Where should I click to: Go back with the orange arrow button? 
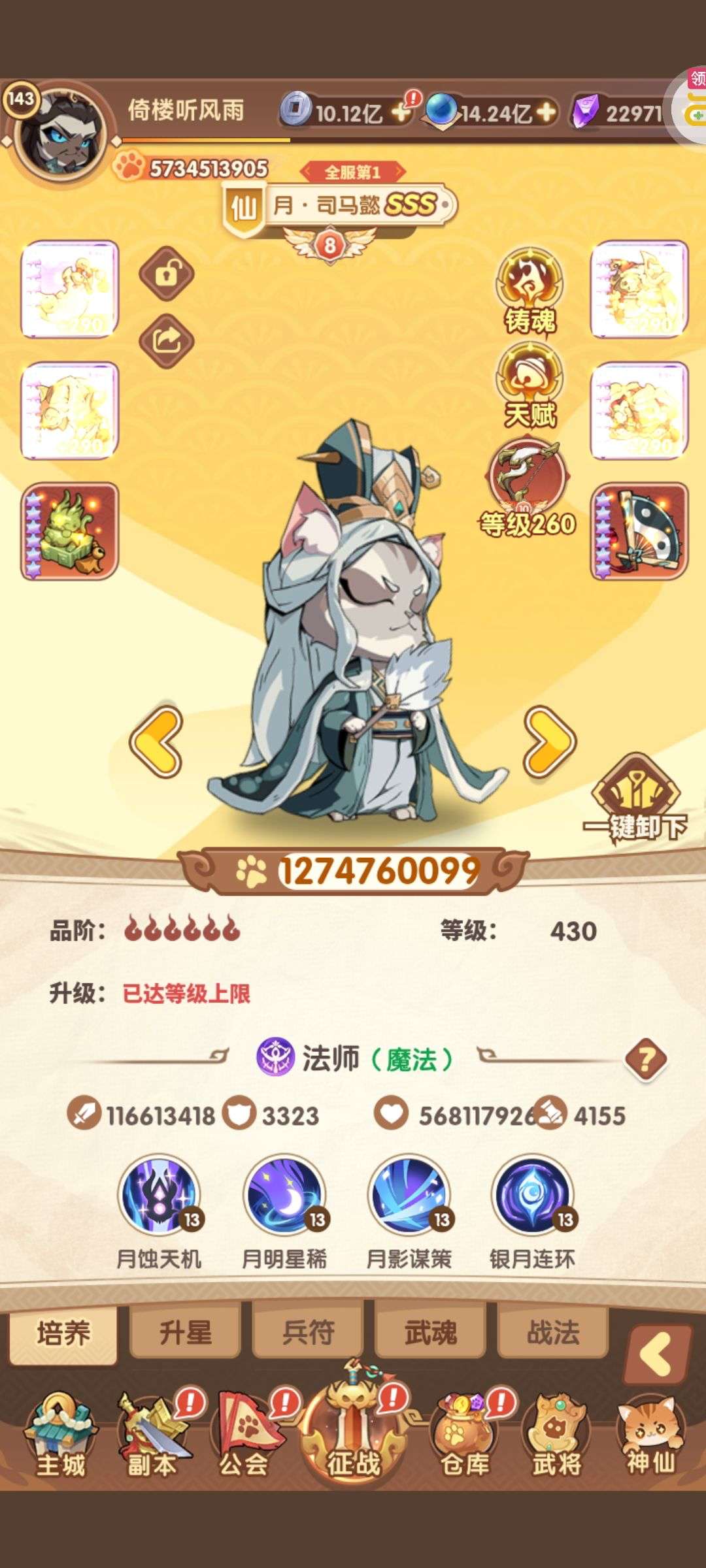click(658, 1355)
